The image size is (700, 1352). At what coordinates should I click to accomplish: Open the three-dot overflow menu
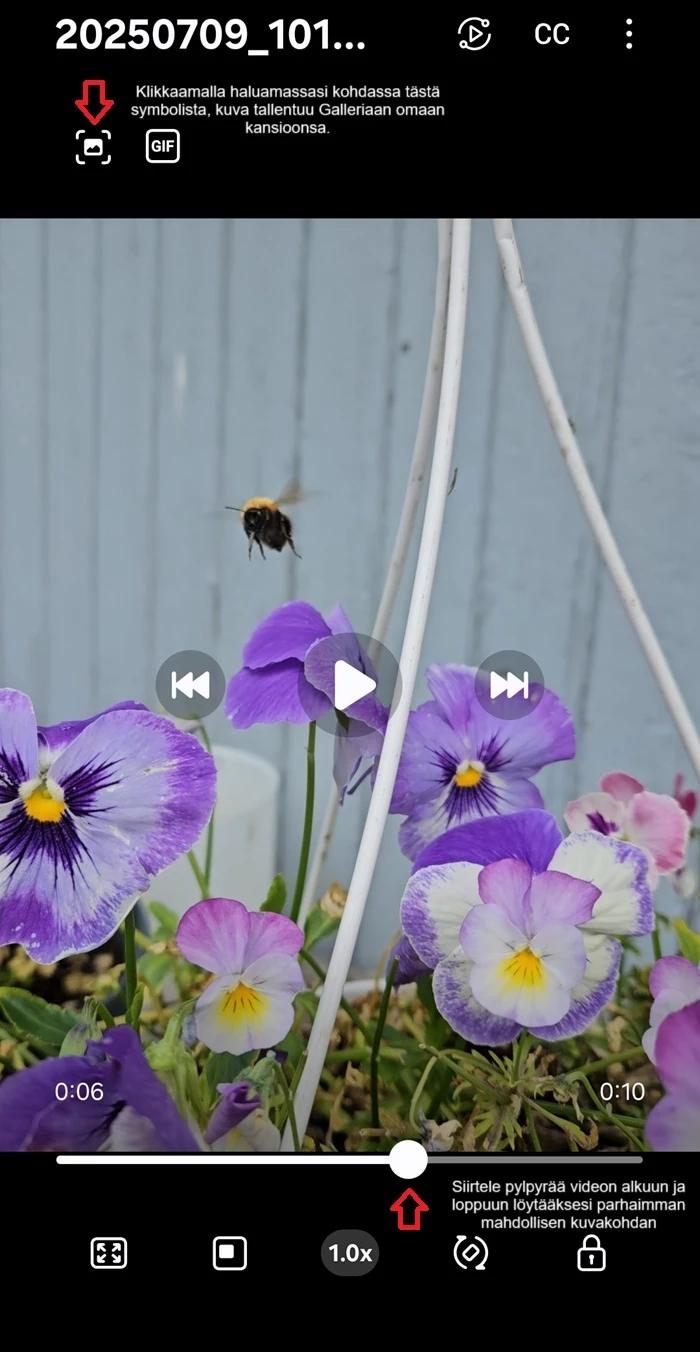coord(628,34)
